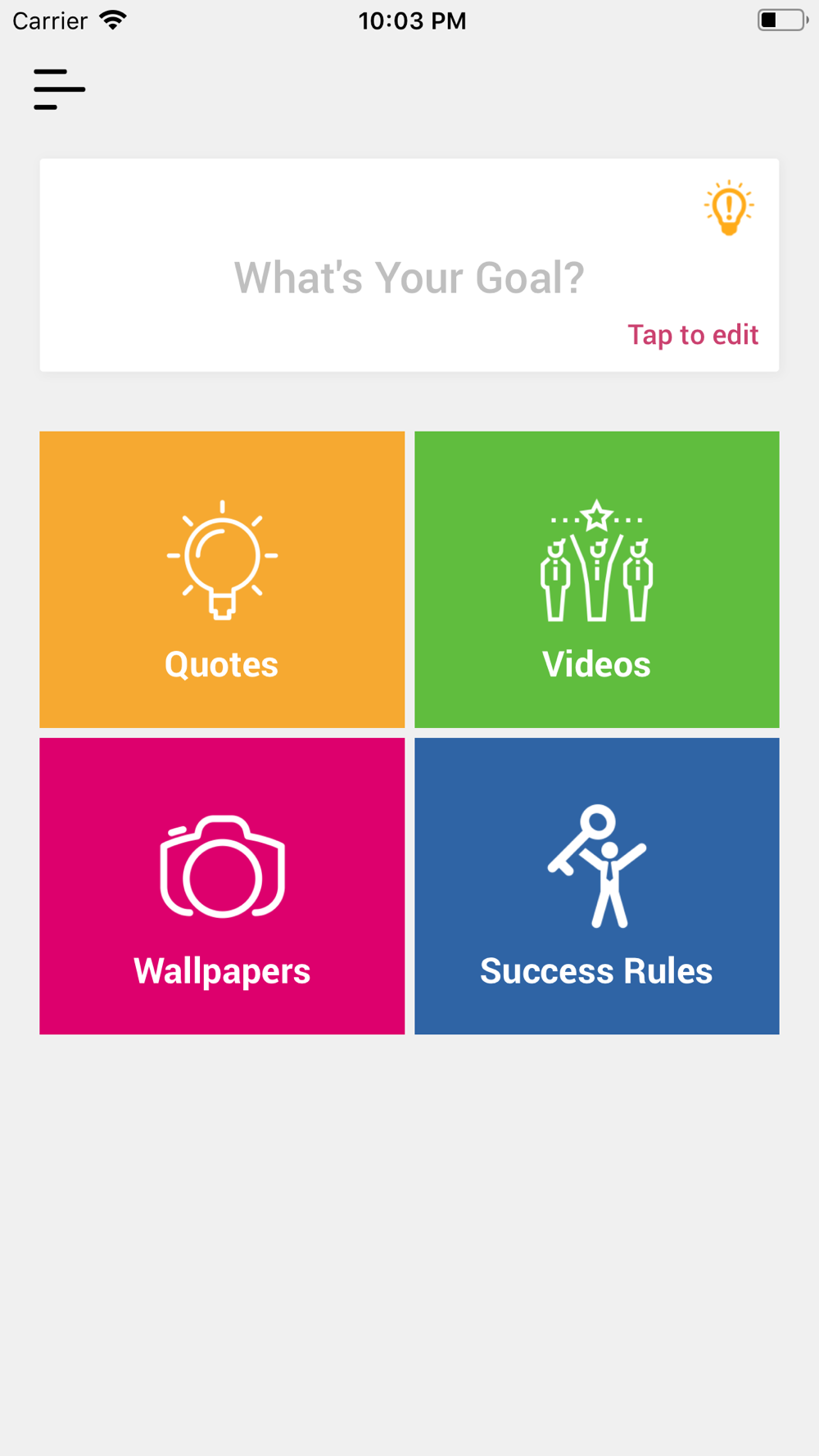819x1456 pixels.
Task: Browse the Wallpapers section
Action: tap(222, 886)
